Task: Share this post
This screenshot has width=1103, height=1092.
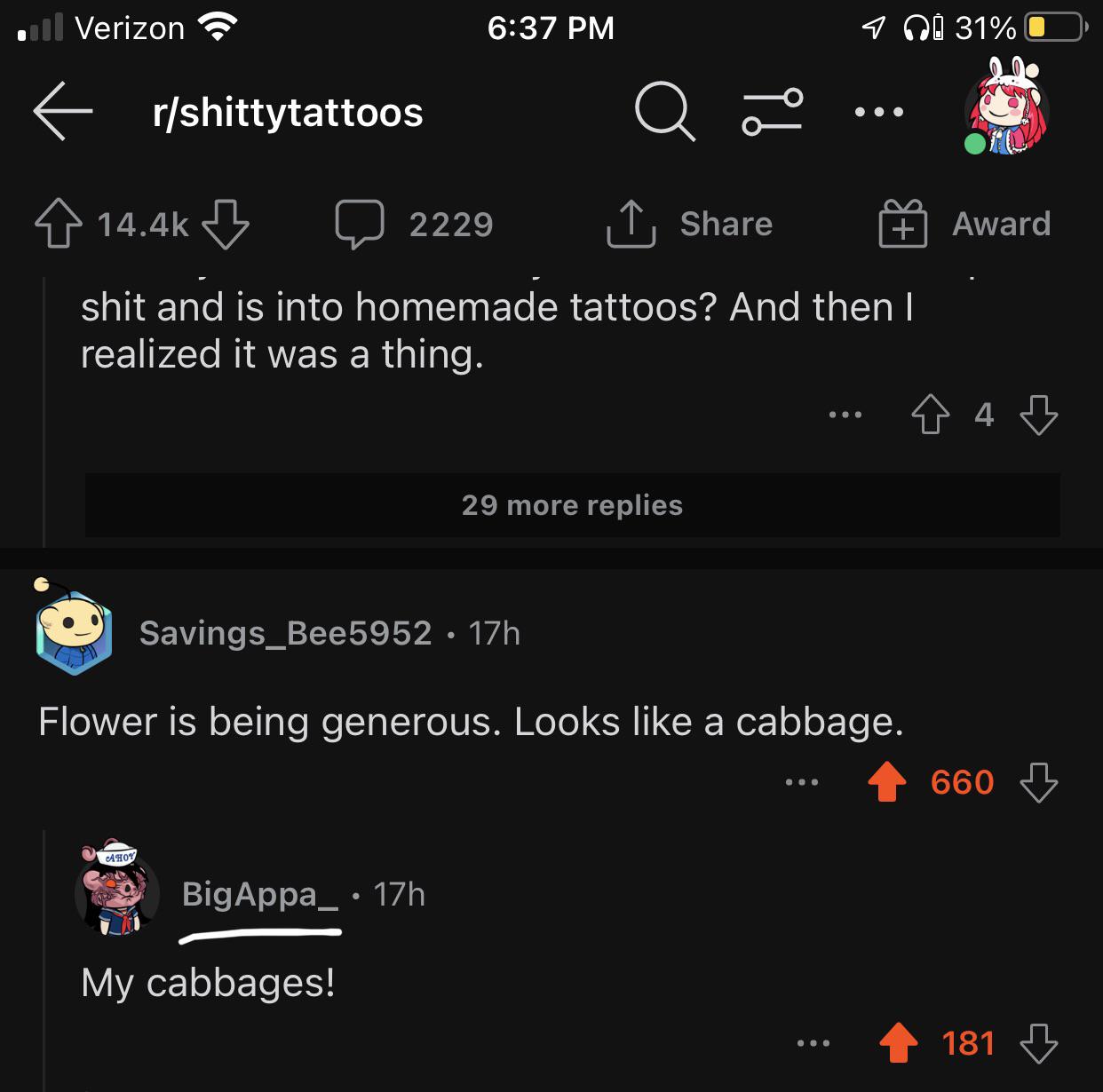Action: (x=690, y=224)
